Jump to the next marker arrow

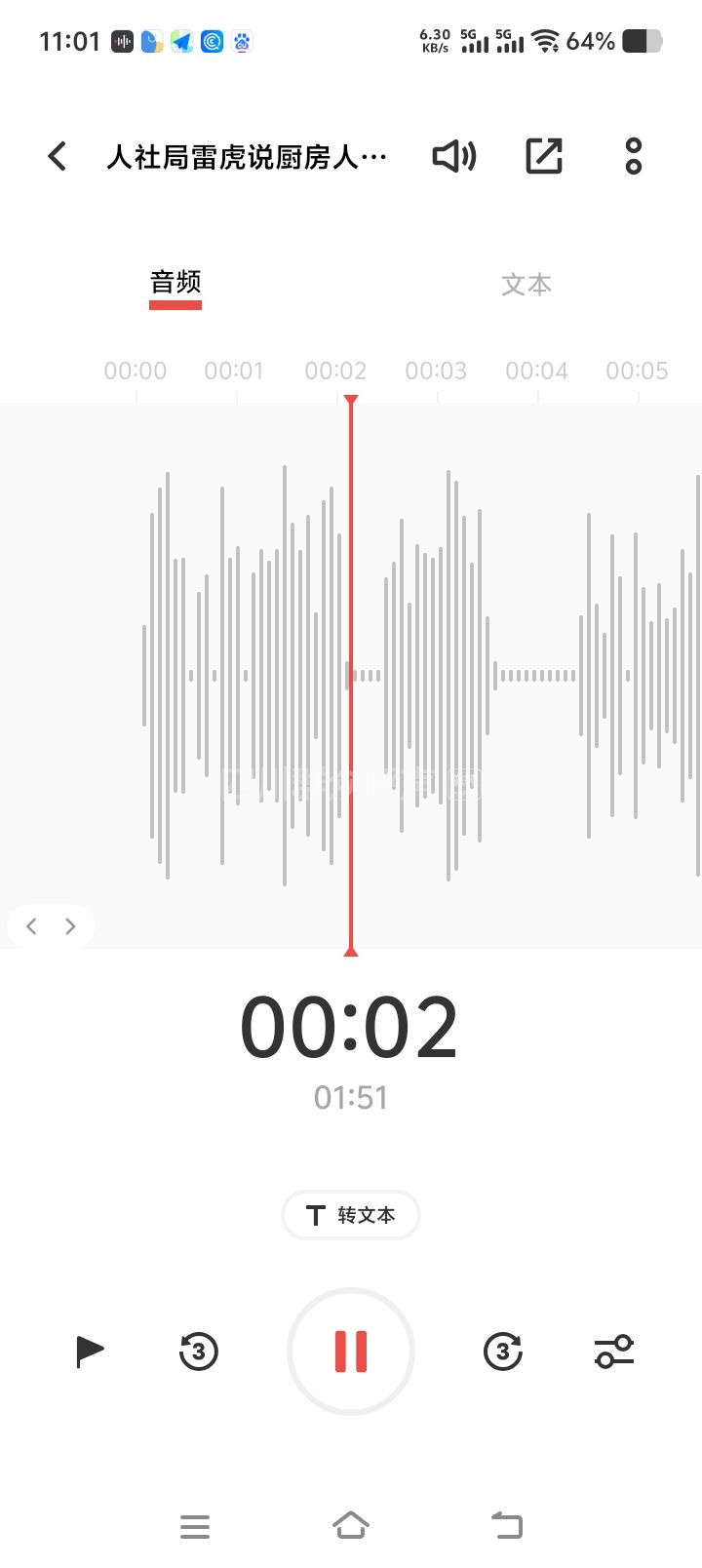pyautogui.click(x=70, y=926)
